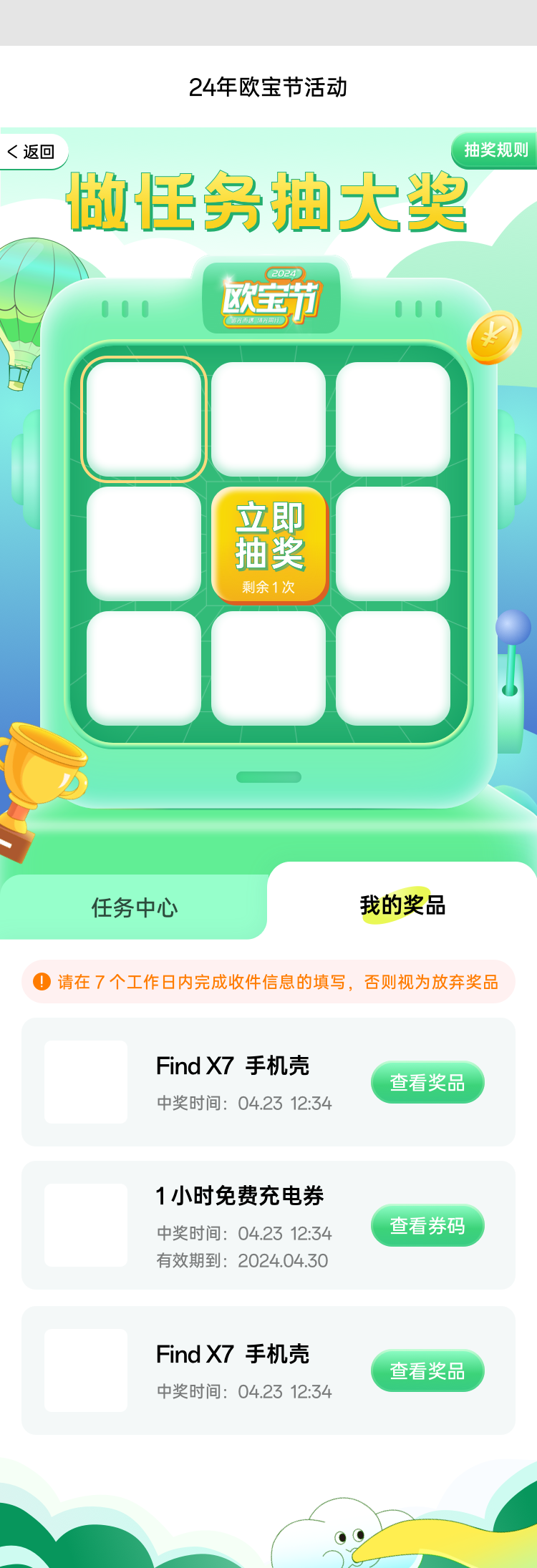
Task: Open the 抽奖规则 lottery rules
Action: click(x=495, y=150)
